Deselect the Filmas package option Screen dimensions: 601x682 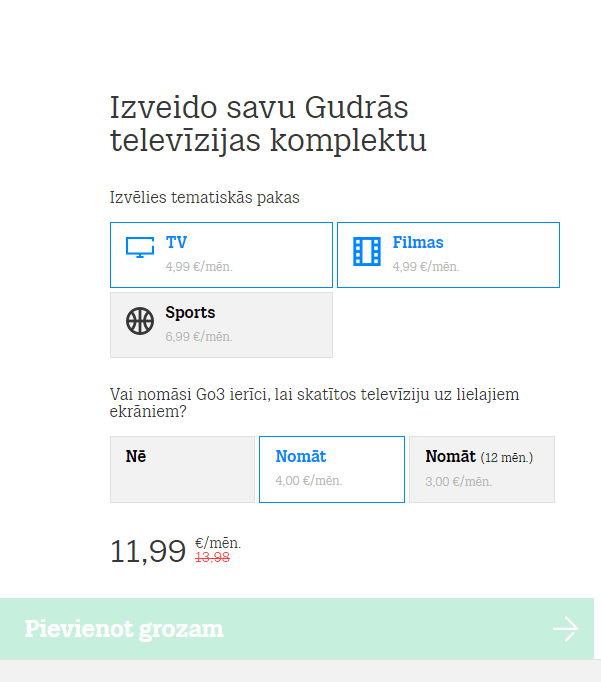[x=448, y=255]
